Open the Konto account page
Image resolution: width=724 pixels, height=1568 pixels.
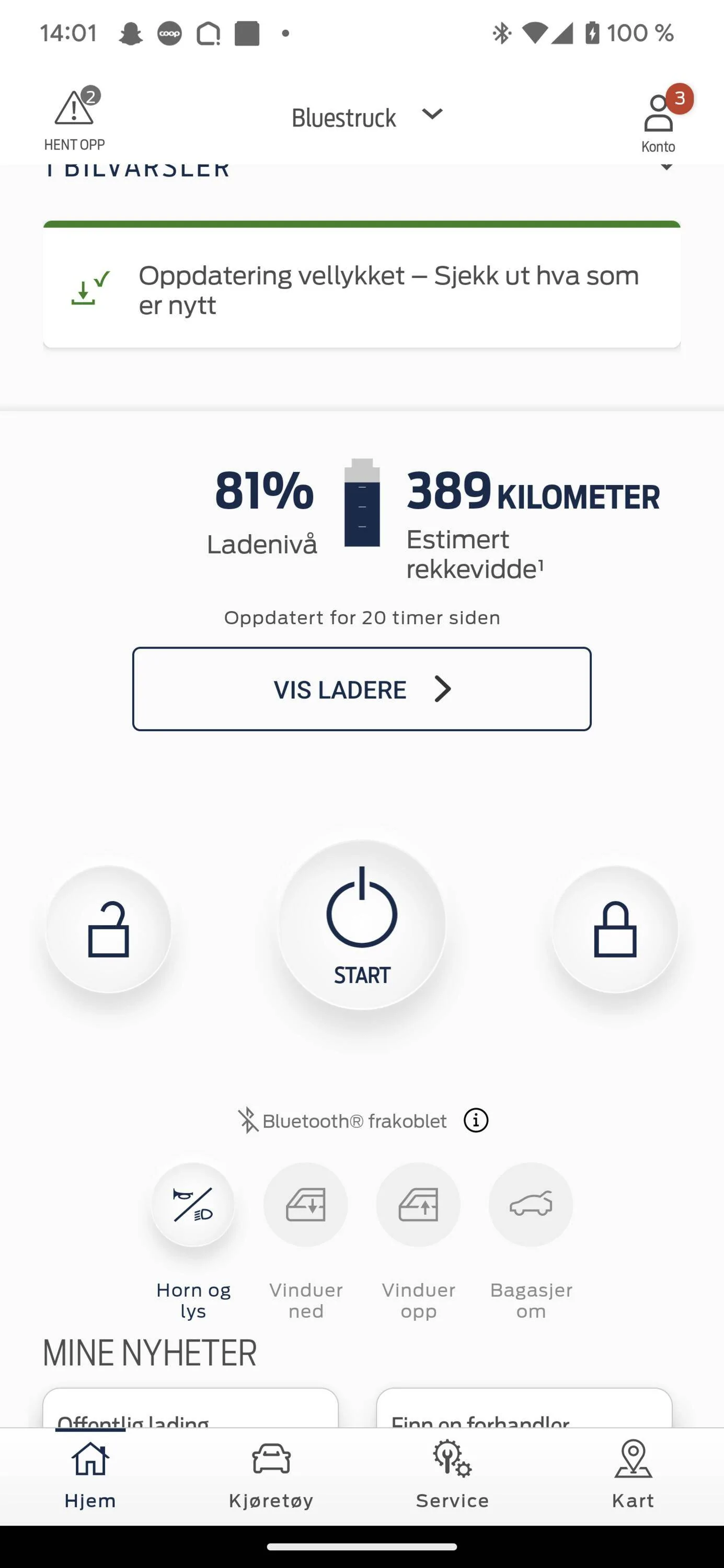(659, 120)
